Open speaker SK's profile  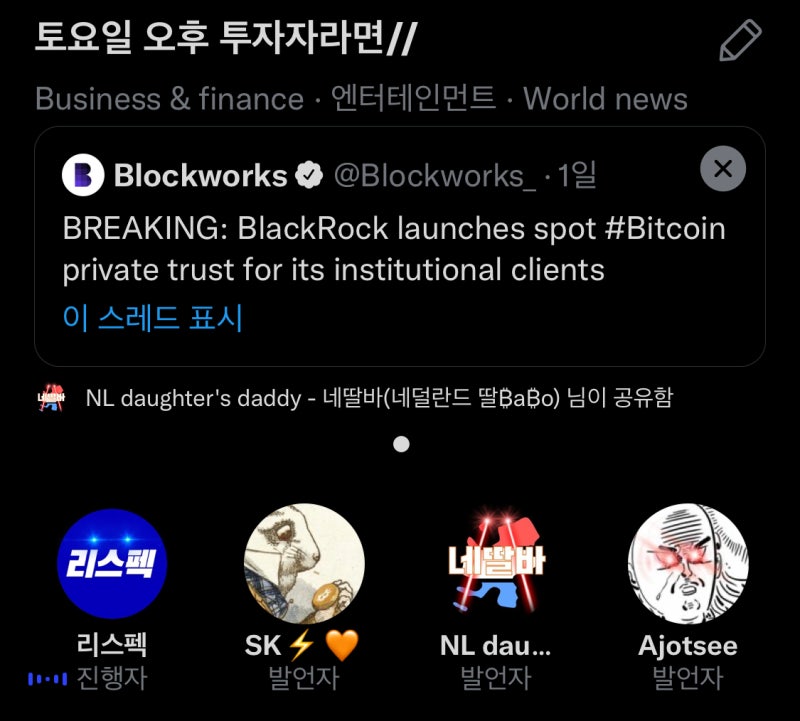(x=304, y=563)
